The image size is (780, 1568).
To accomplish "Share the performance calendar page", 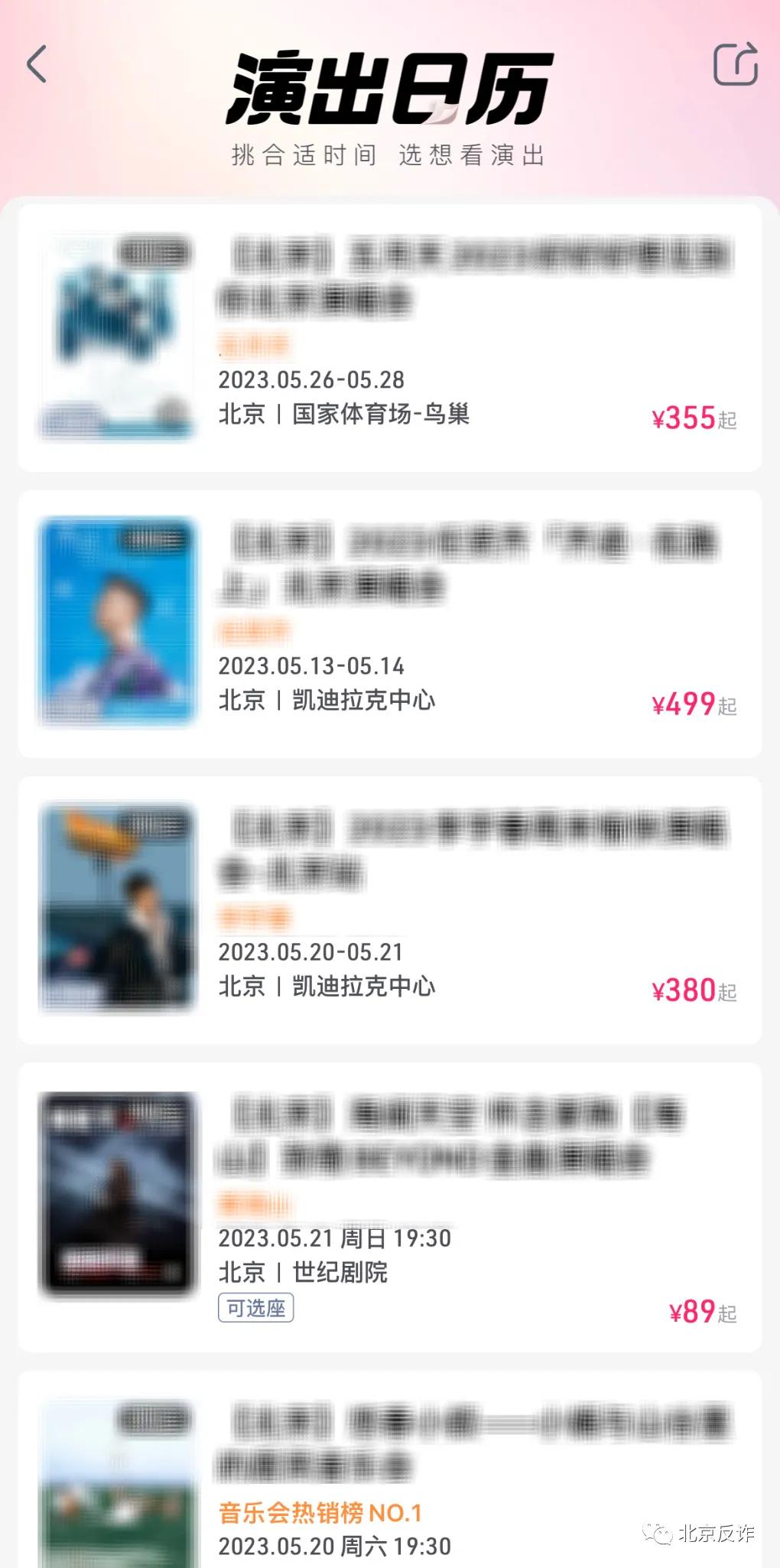I will (x=735, y=64).
